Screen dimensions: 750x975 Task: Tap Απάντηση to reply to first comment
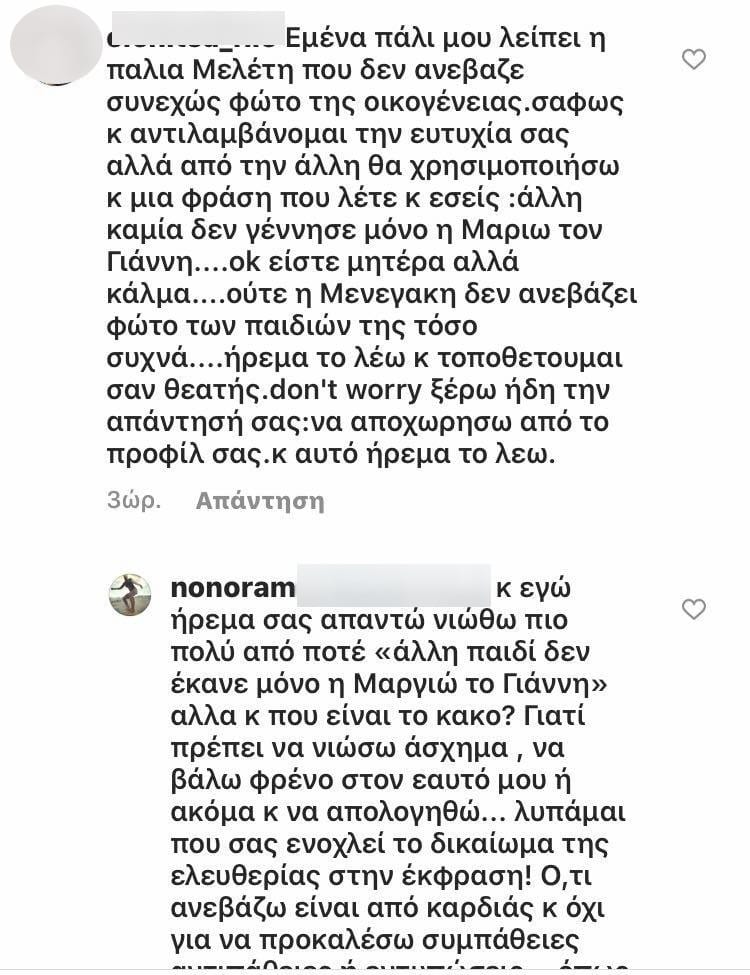point(260,500)
